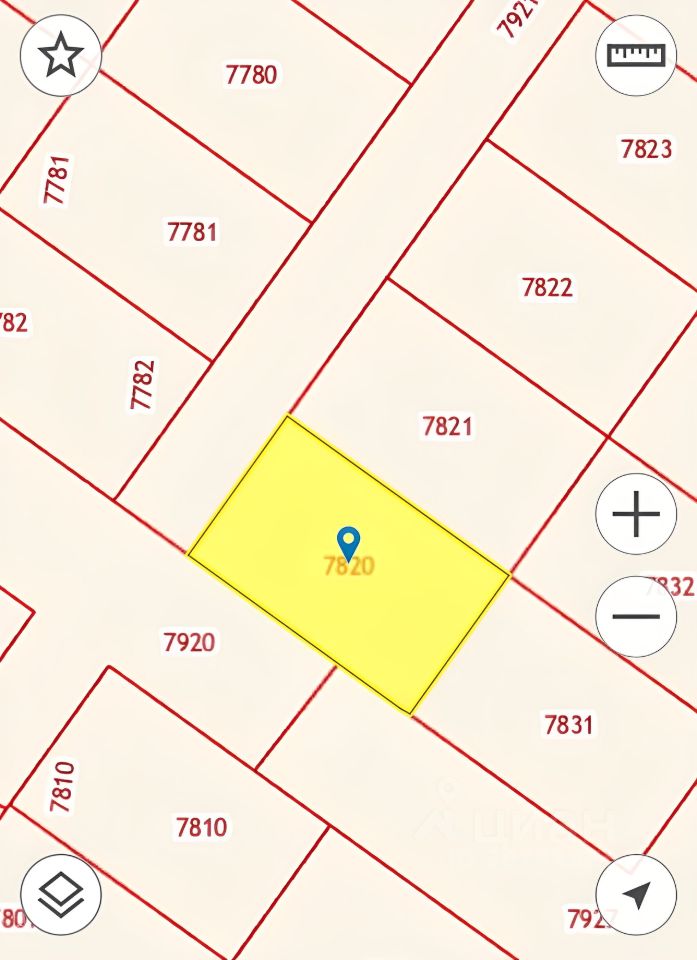
Task: Select parcel 7831 on the map
Action: (x=568, y=724)
